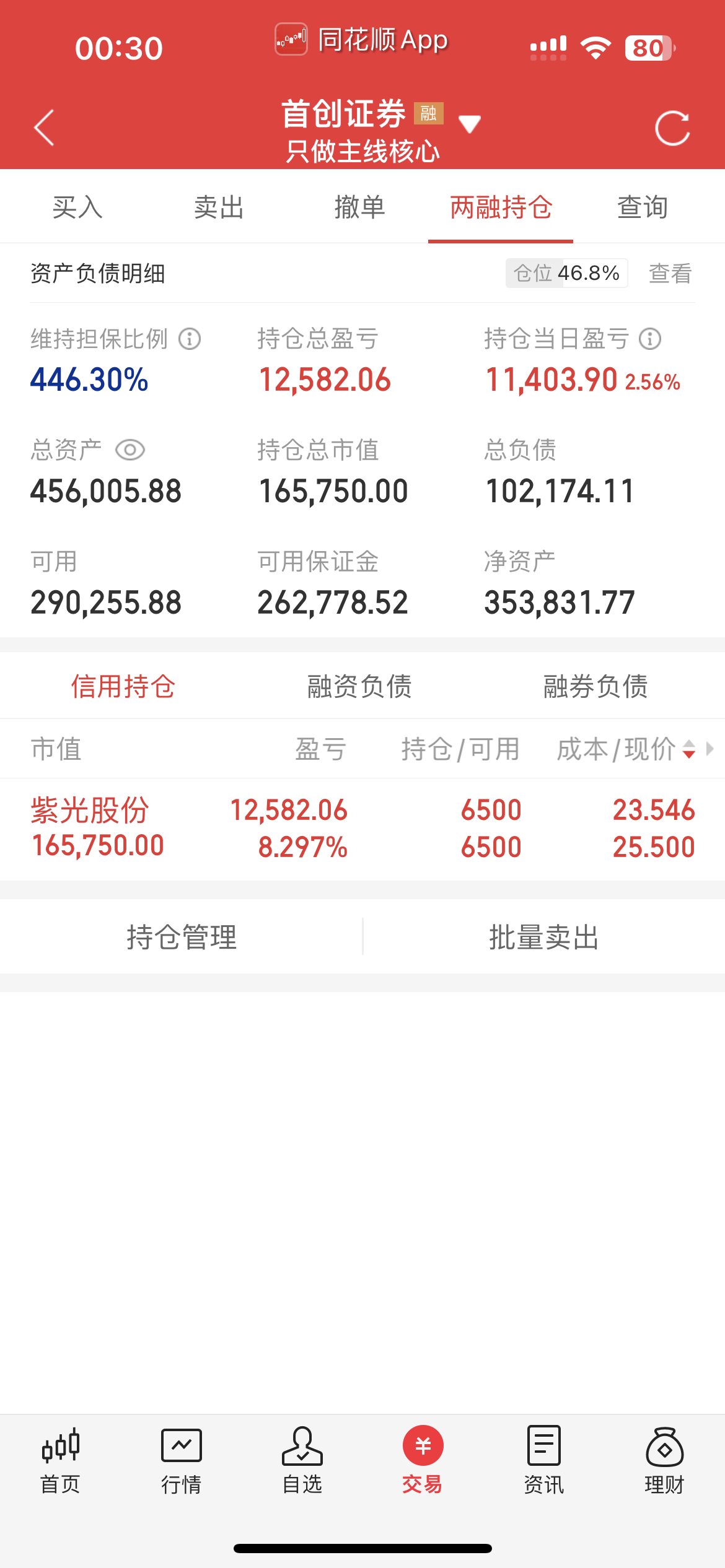Open the 查询 tab
The height and width of the screenshot is (1568, 725).
[x=643, y=207]
